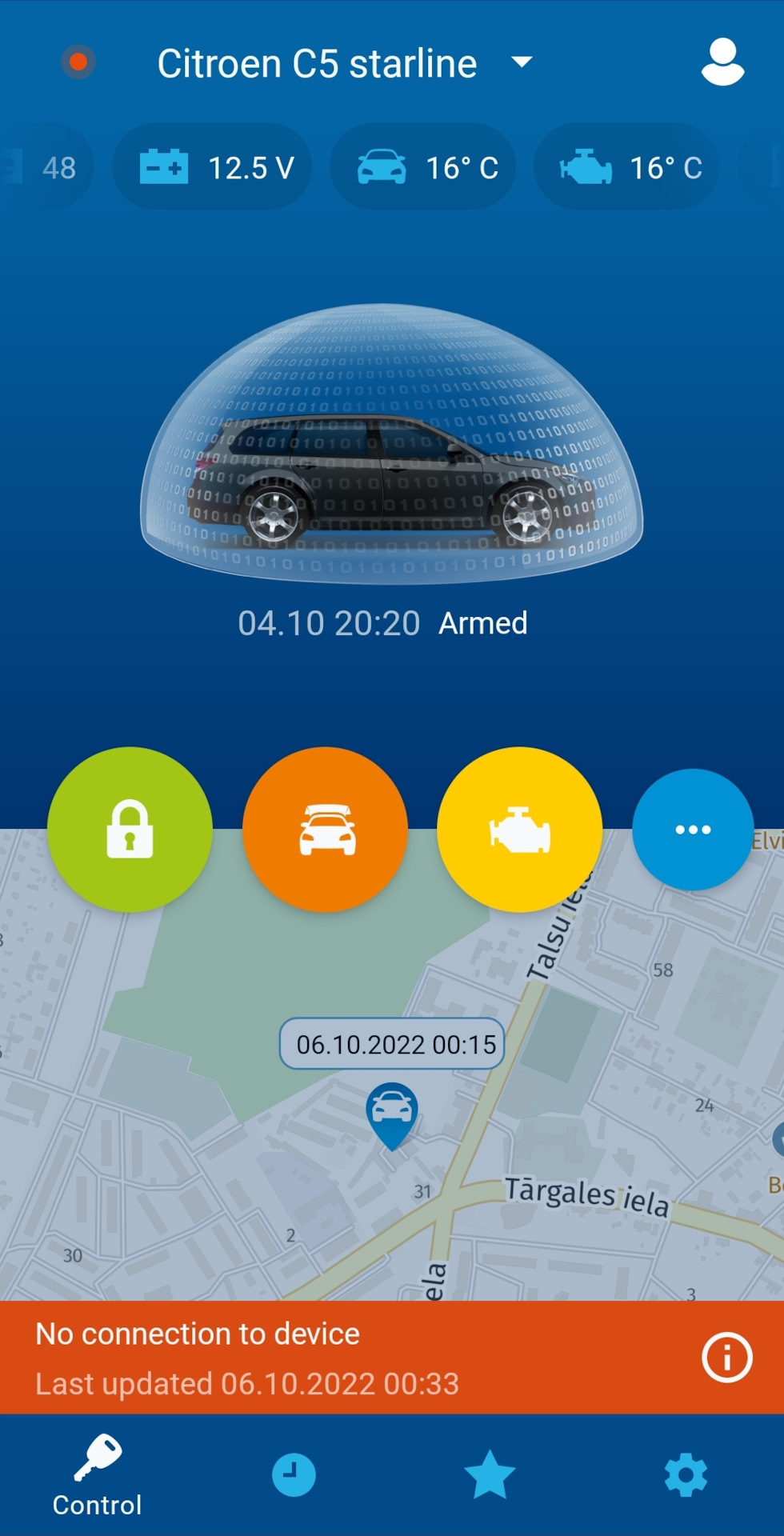Tap the red record indicator icon
784x1536 pixels.
tap(78, 62)
